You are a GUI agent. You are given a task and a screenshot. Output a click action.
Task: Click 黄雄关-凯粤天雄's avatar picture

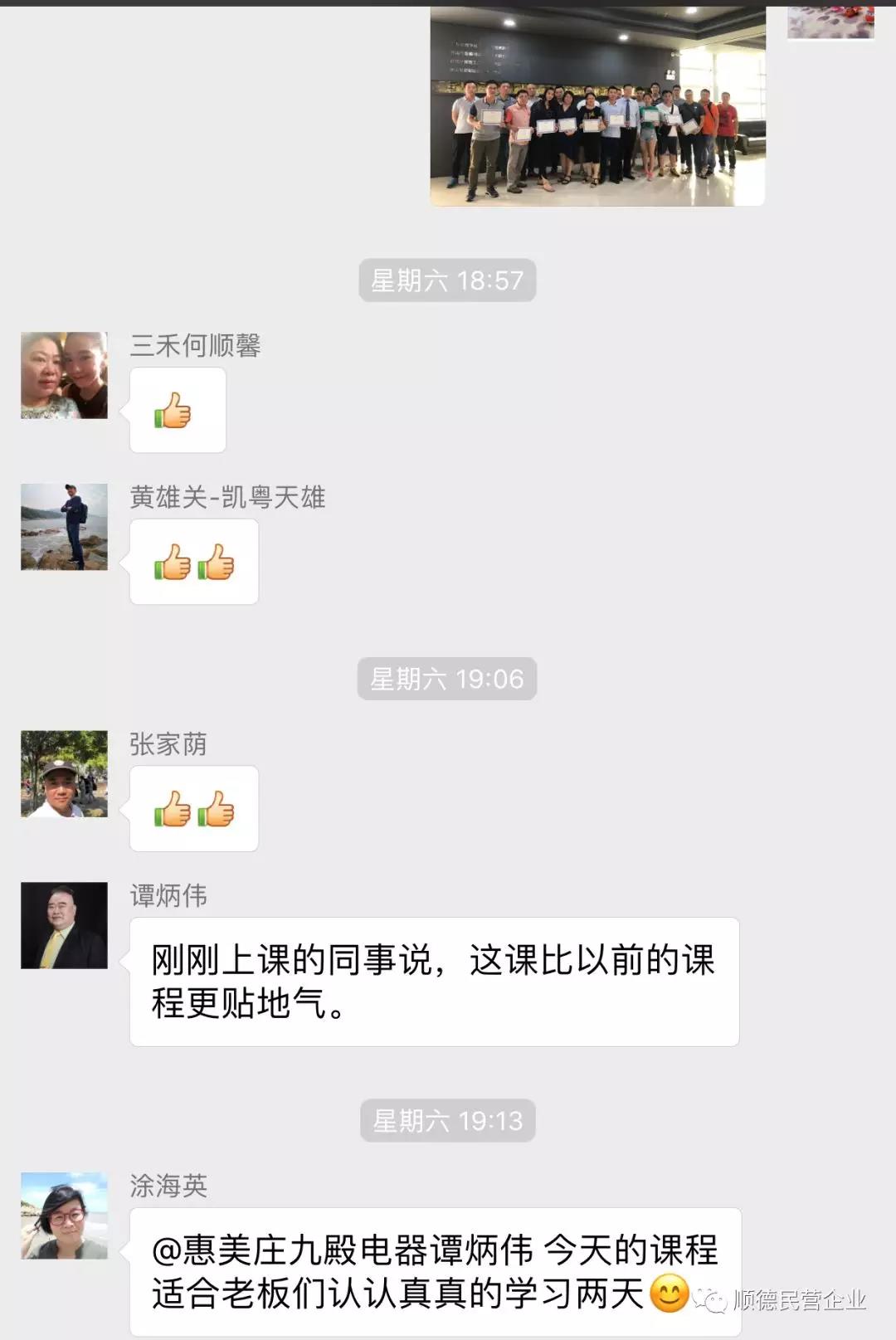pos(63,525)
